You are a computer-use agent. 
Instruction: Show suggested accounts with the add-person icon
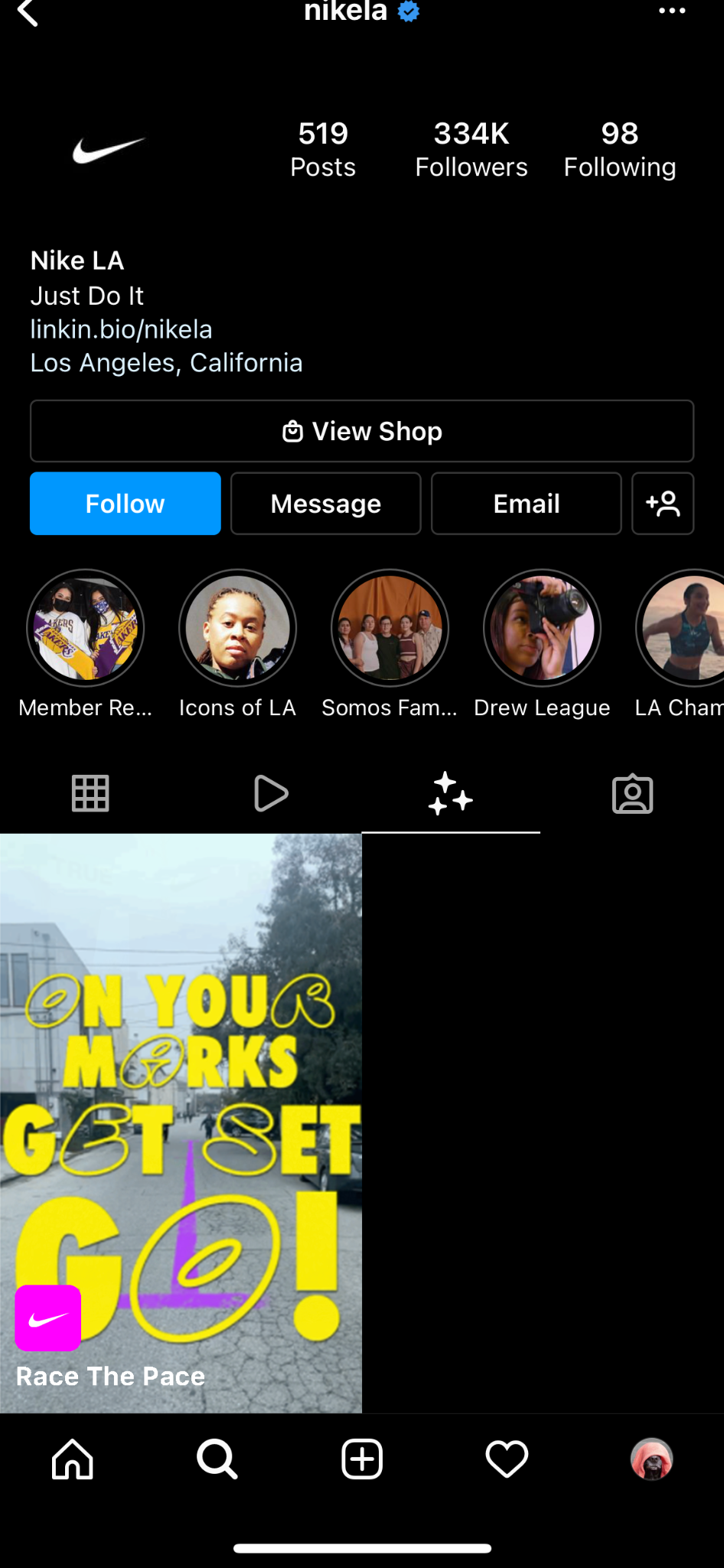[x=663, y=504]
